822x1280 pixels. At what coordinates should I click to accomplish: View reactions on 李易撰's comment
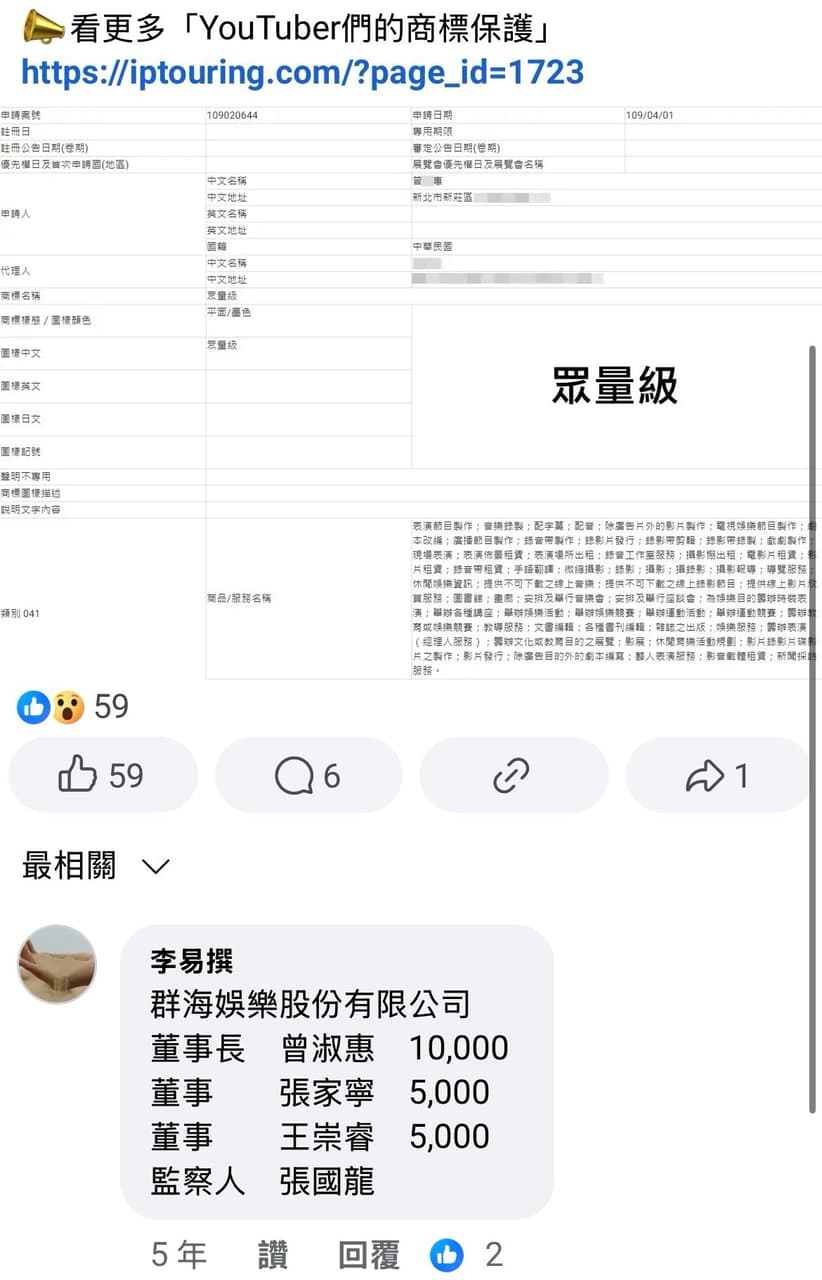[x=465, y=1254]
